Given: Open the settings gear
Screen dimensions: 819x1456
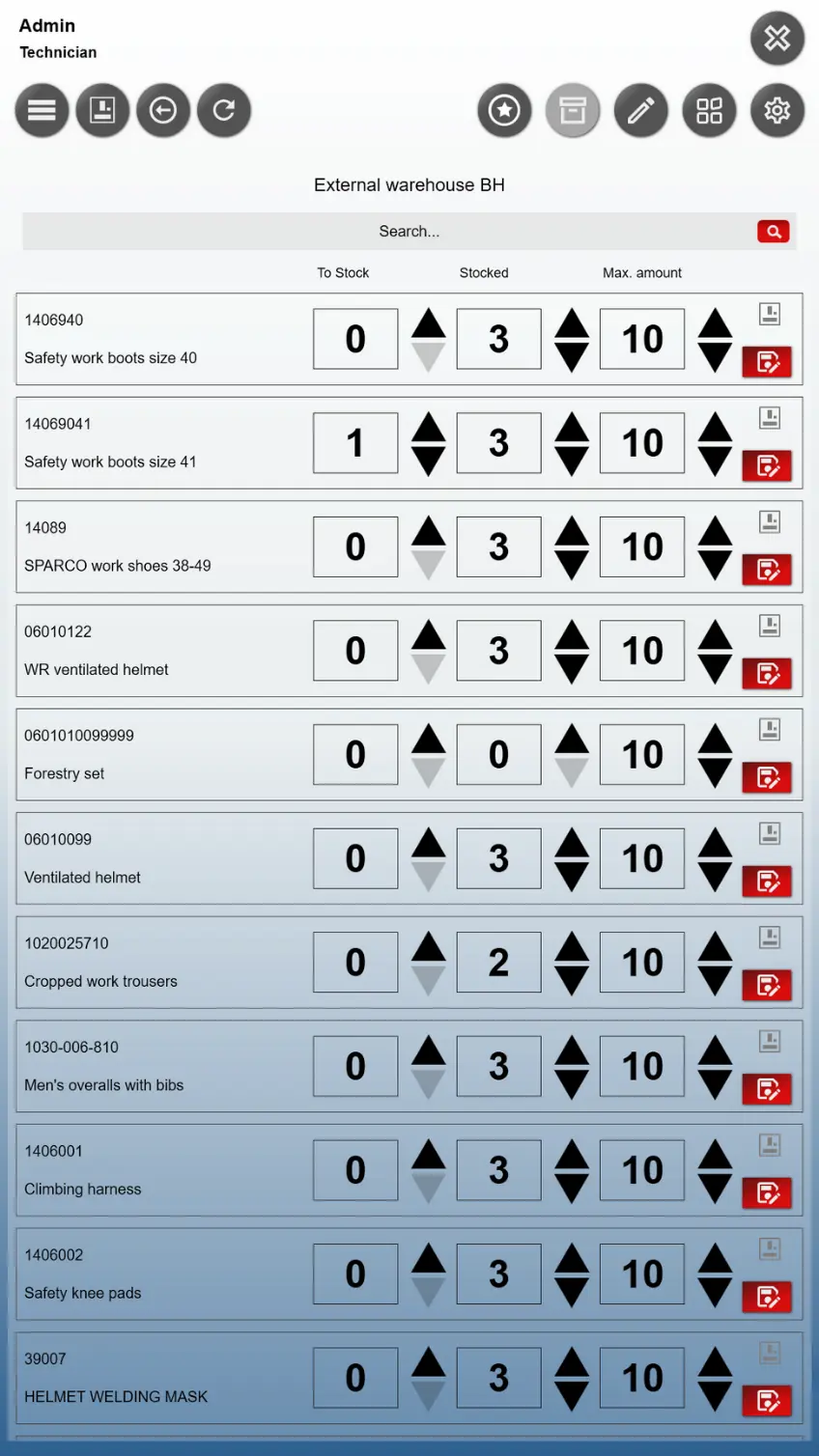Looking at the screenshot, I should (777, 111).
